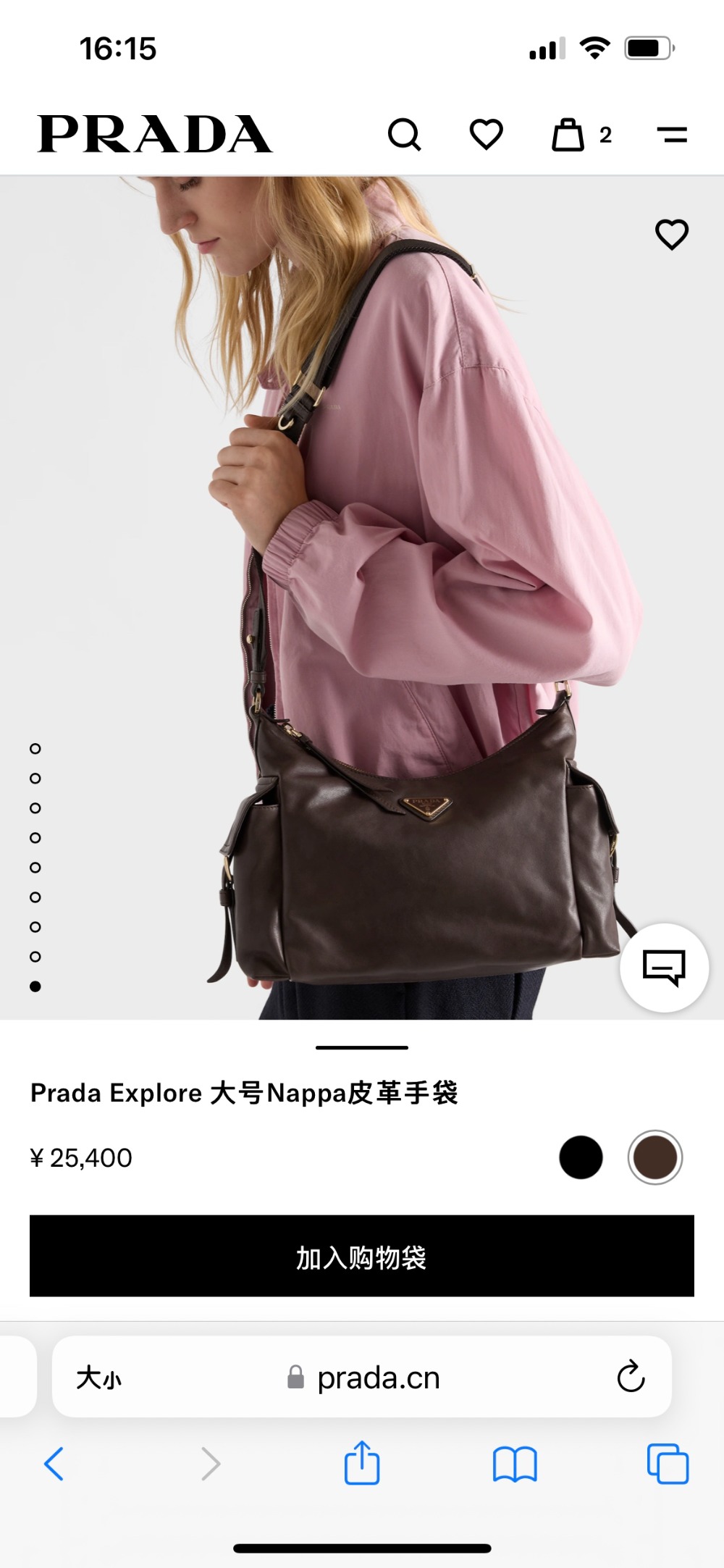The width and height of the screenshot is (724, 1568).
Task: Jump to the first image via page dot
Action: (35, 748)
